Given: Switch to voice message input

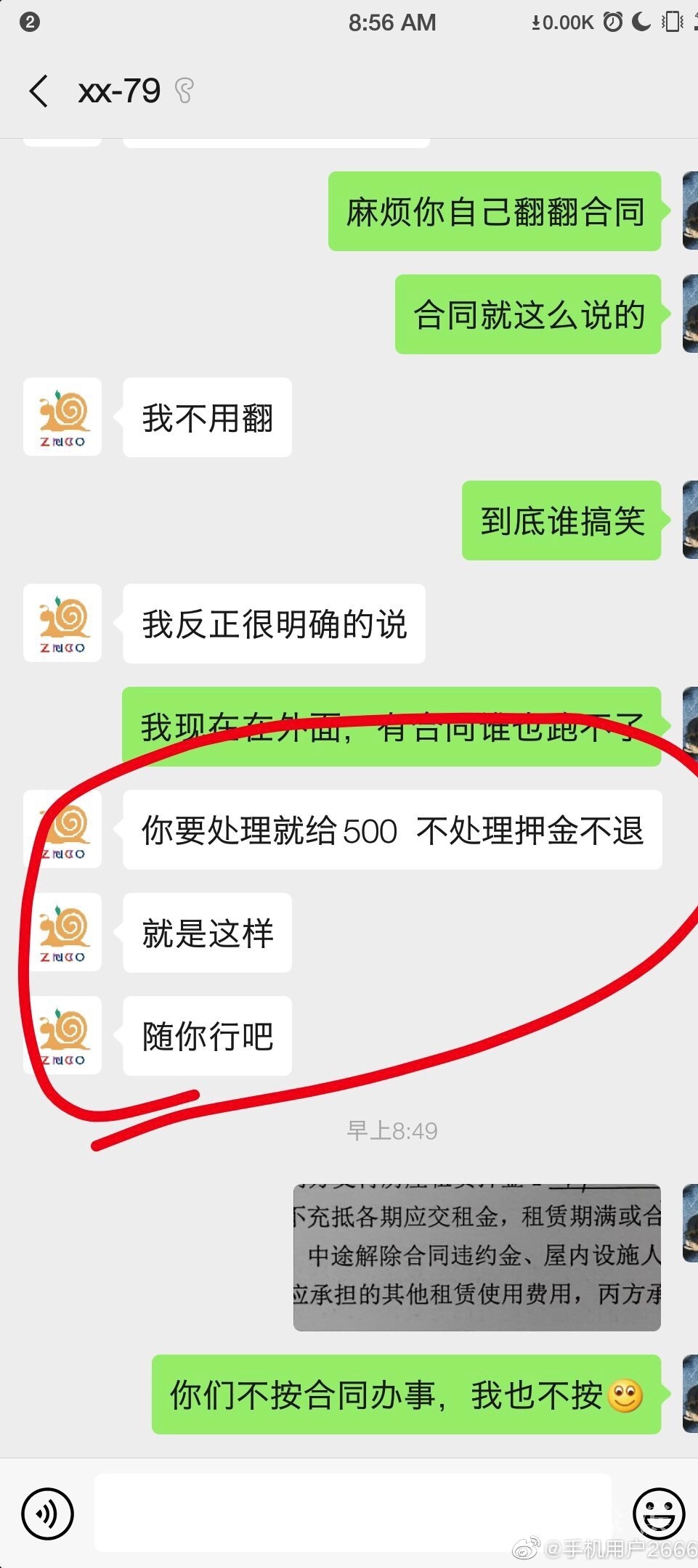Looking at the screenshot, I should [x=47, y=1514].
